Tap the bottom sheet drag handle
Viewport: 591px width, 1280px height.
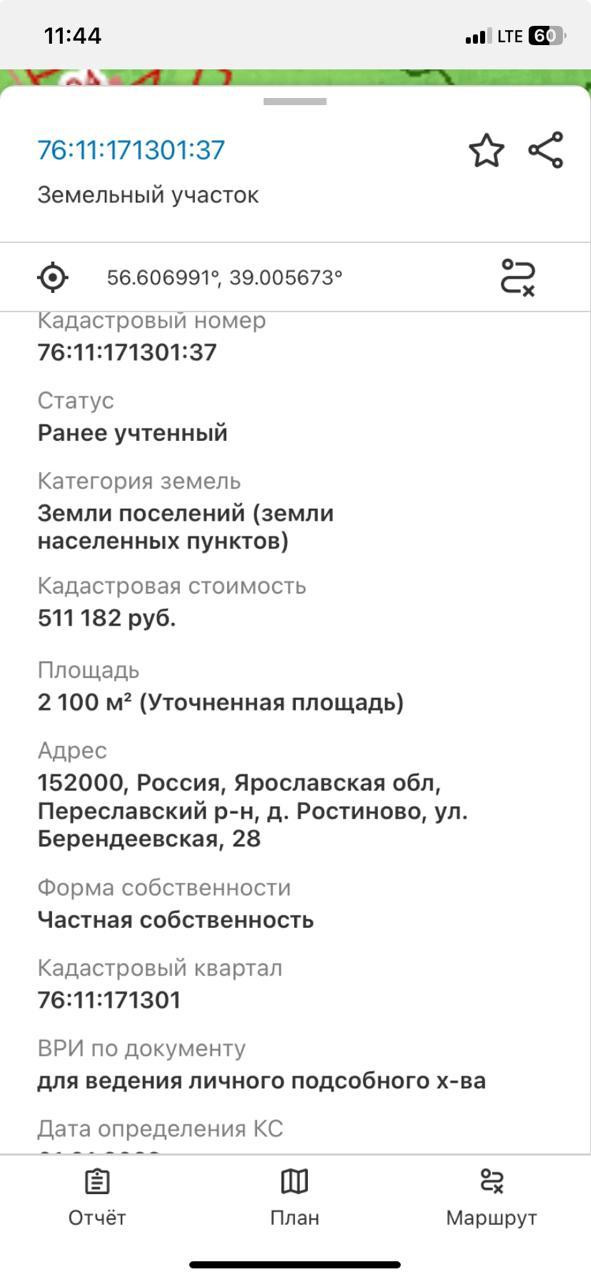click(295, 101)
